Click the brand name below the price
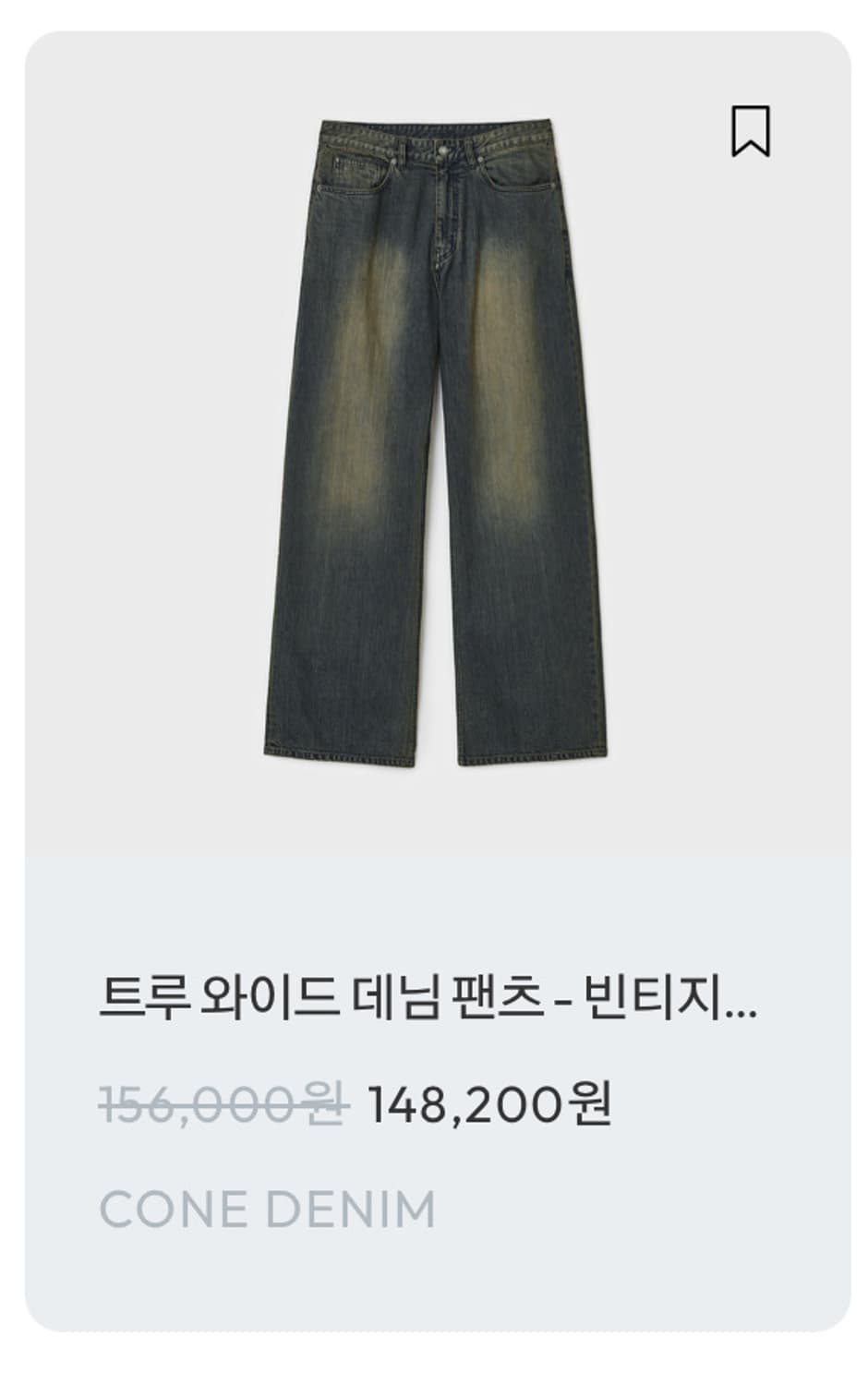Screen dimensions: 868x1385 click(271, 1205)
